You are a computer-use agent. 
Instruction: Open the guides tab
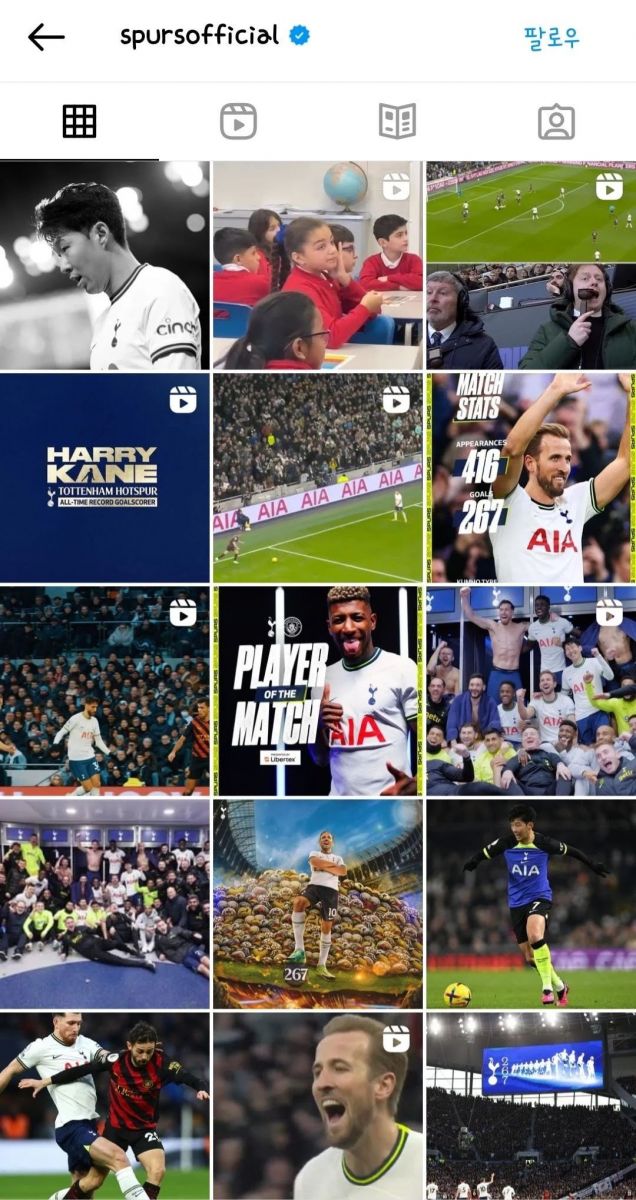point(397,121)
